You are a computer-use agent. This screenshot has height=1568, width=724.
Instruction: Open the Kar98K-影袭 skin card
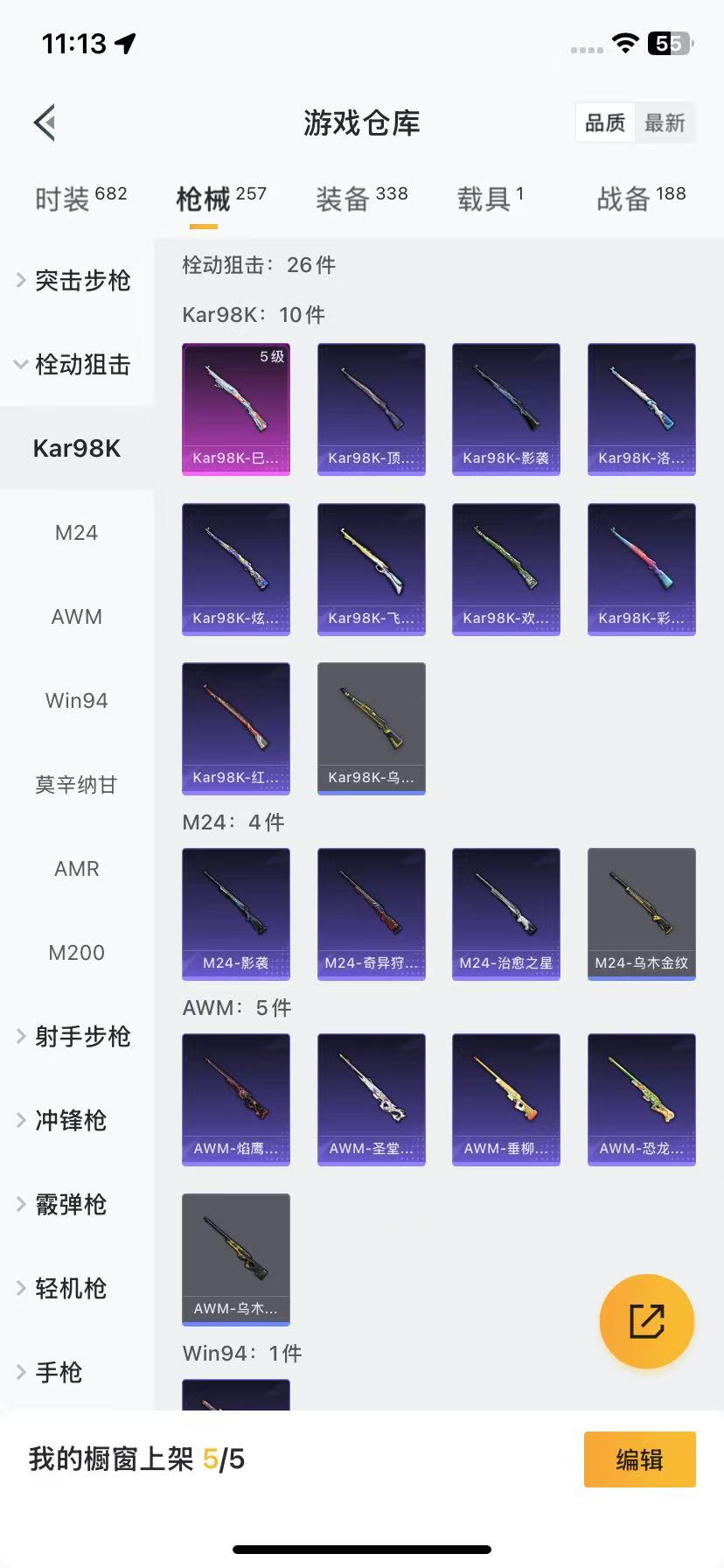[506, 409]
